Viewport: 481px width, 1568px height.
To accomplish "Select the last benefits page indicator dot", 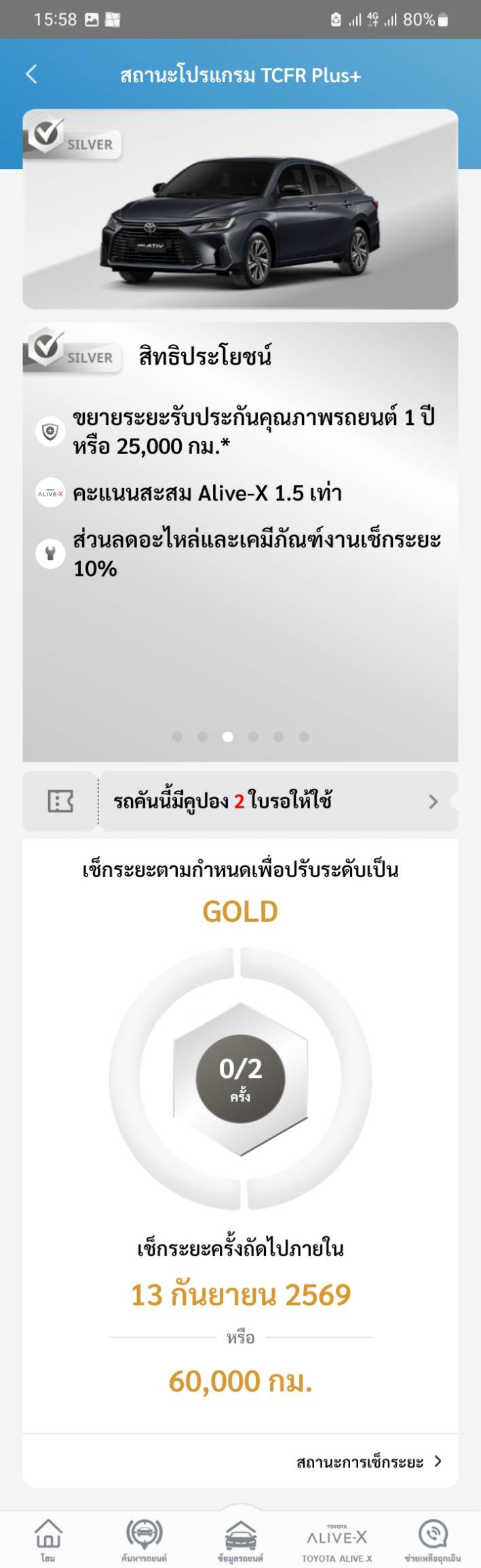I will [x=304, y=736].
